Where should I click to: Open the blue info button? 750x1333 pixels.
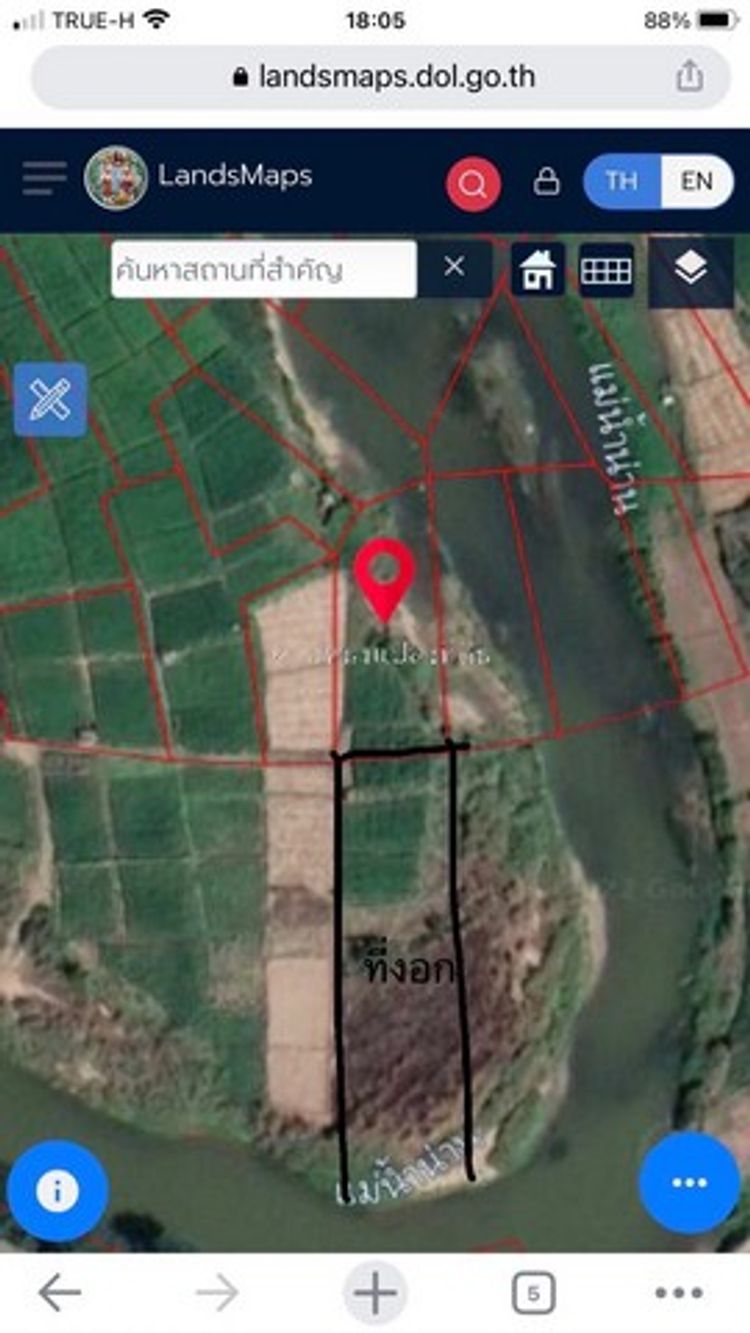57,1192
